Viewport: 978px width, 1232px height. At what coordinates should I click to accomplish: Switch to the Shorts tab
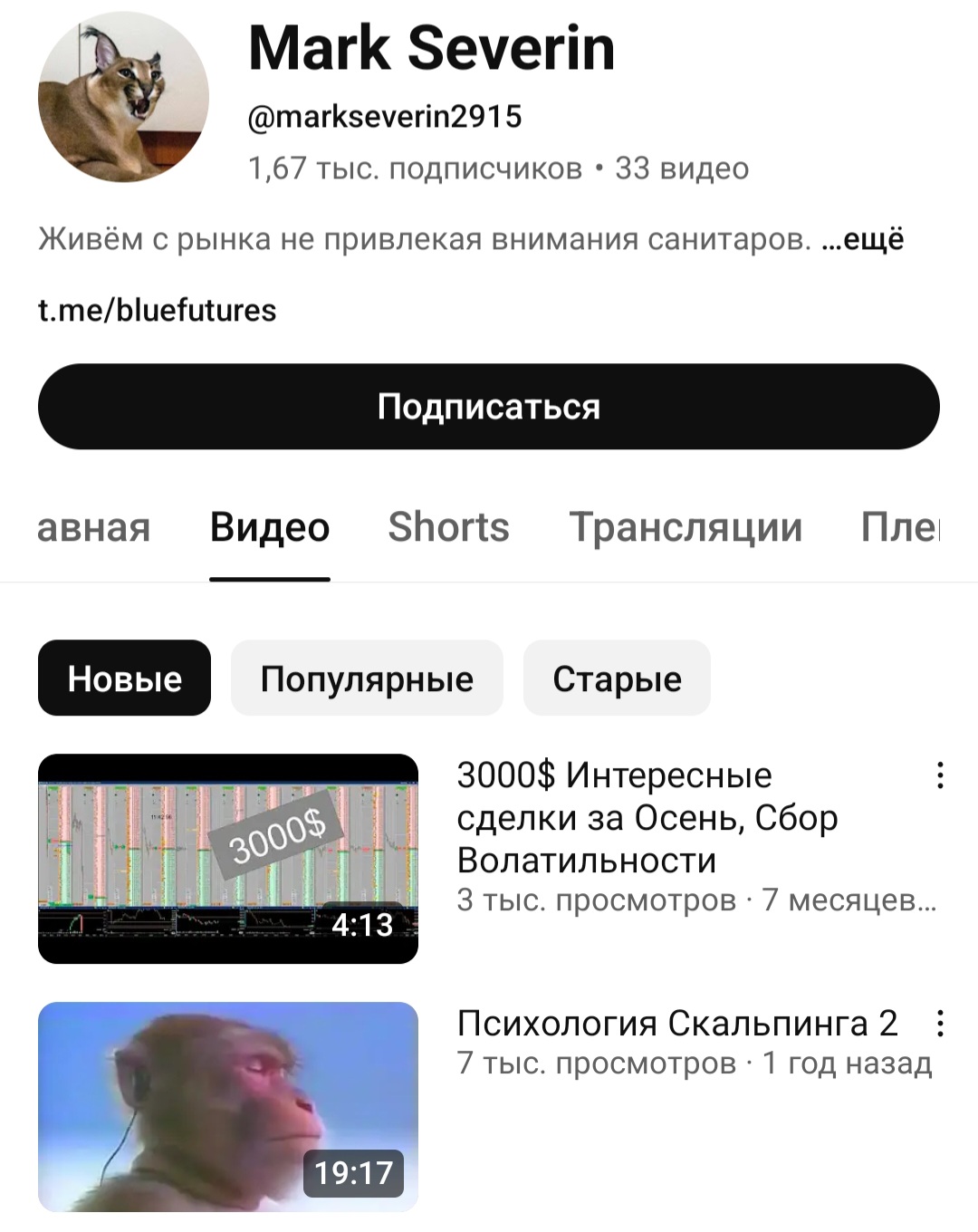coord(448,527)
